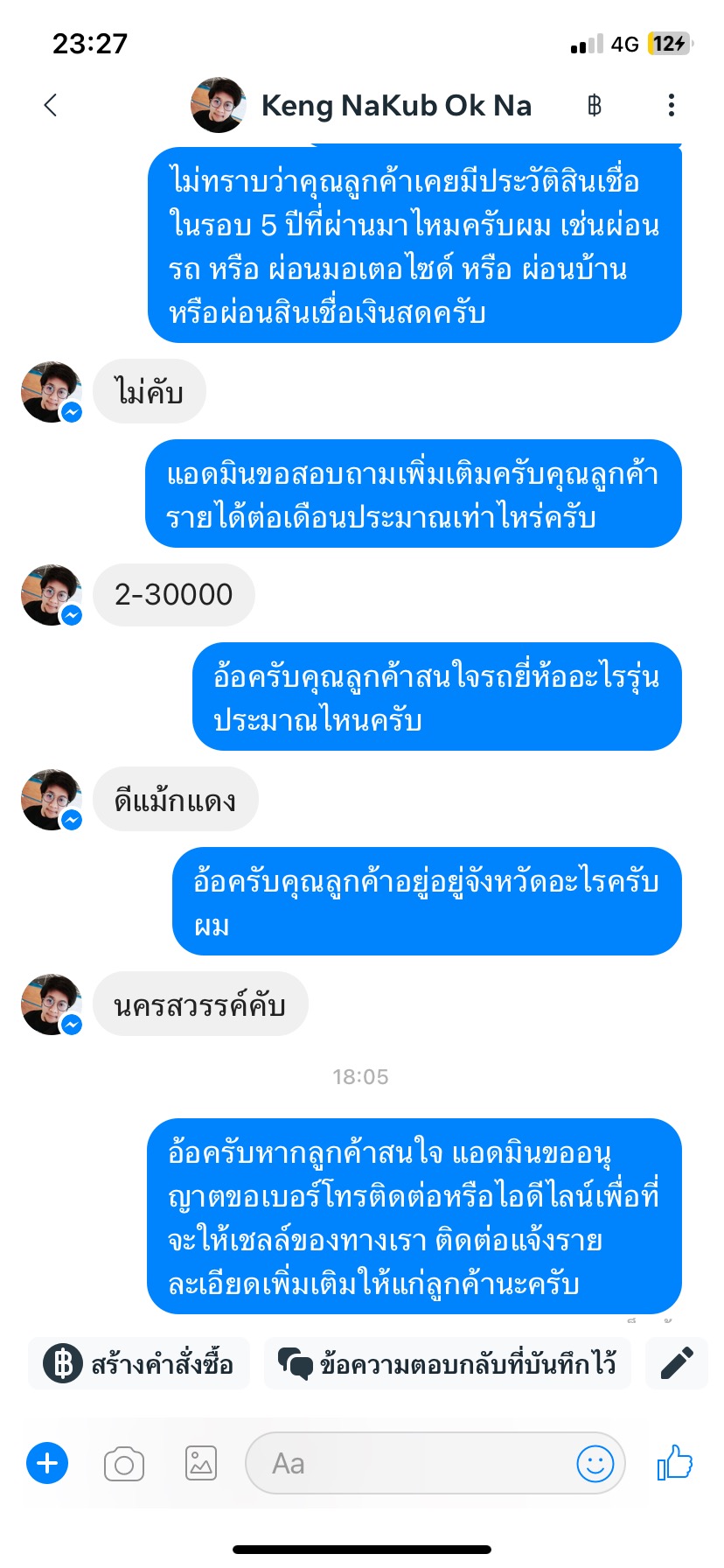
Task: Open the photo gallery picker
Action: (201, 1463)
